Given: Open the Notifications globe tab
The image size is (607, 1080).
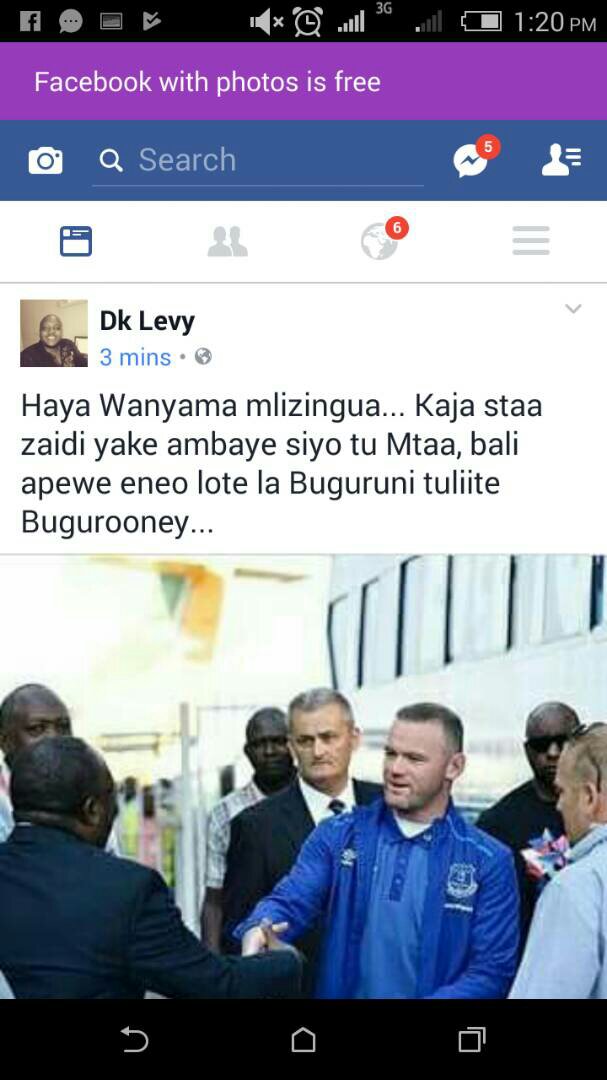Looking at the screenshot, I should point(380,241).
